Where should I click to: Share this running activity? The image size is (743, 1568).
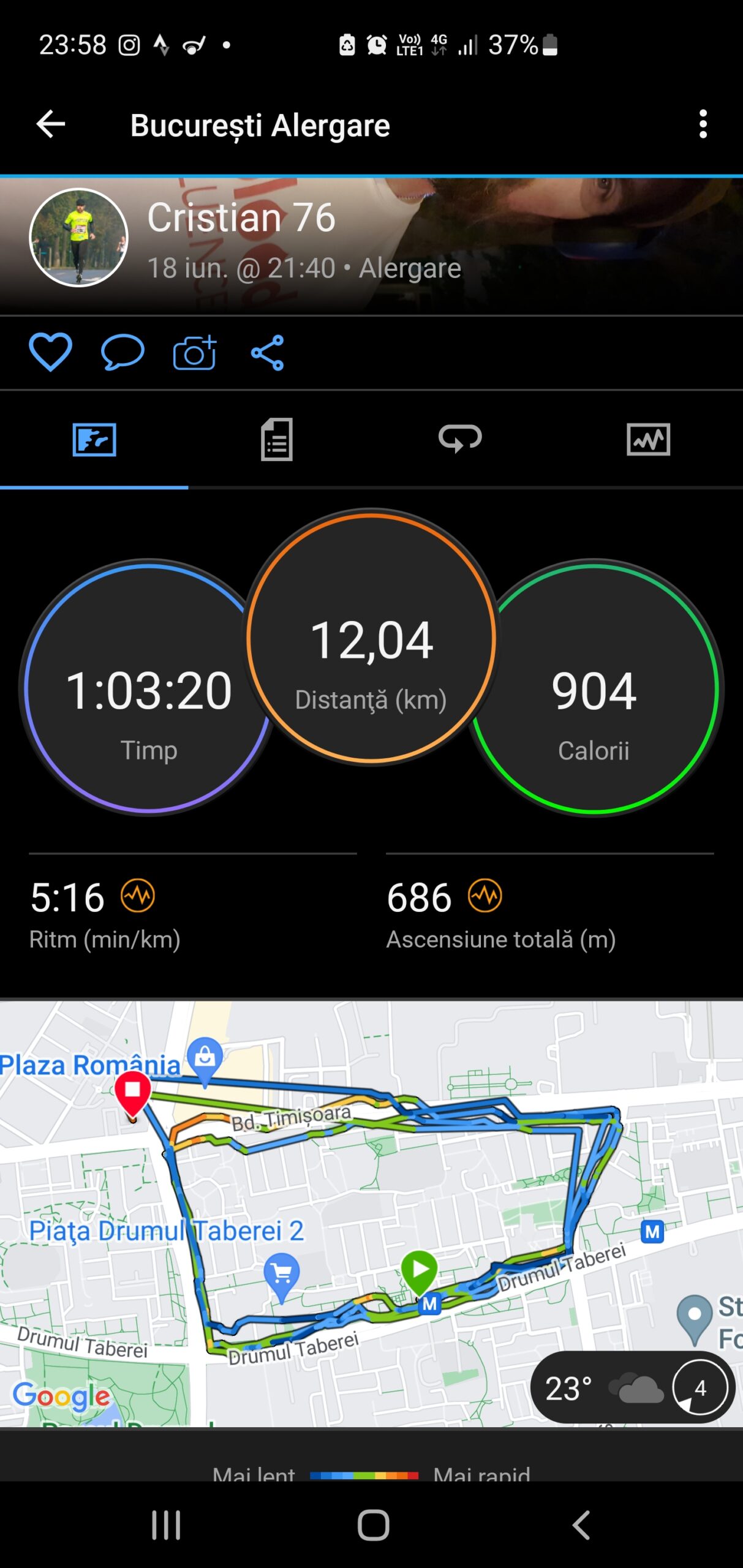(x=268, y=352)
